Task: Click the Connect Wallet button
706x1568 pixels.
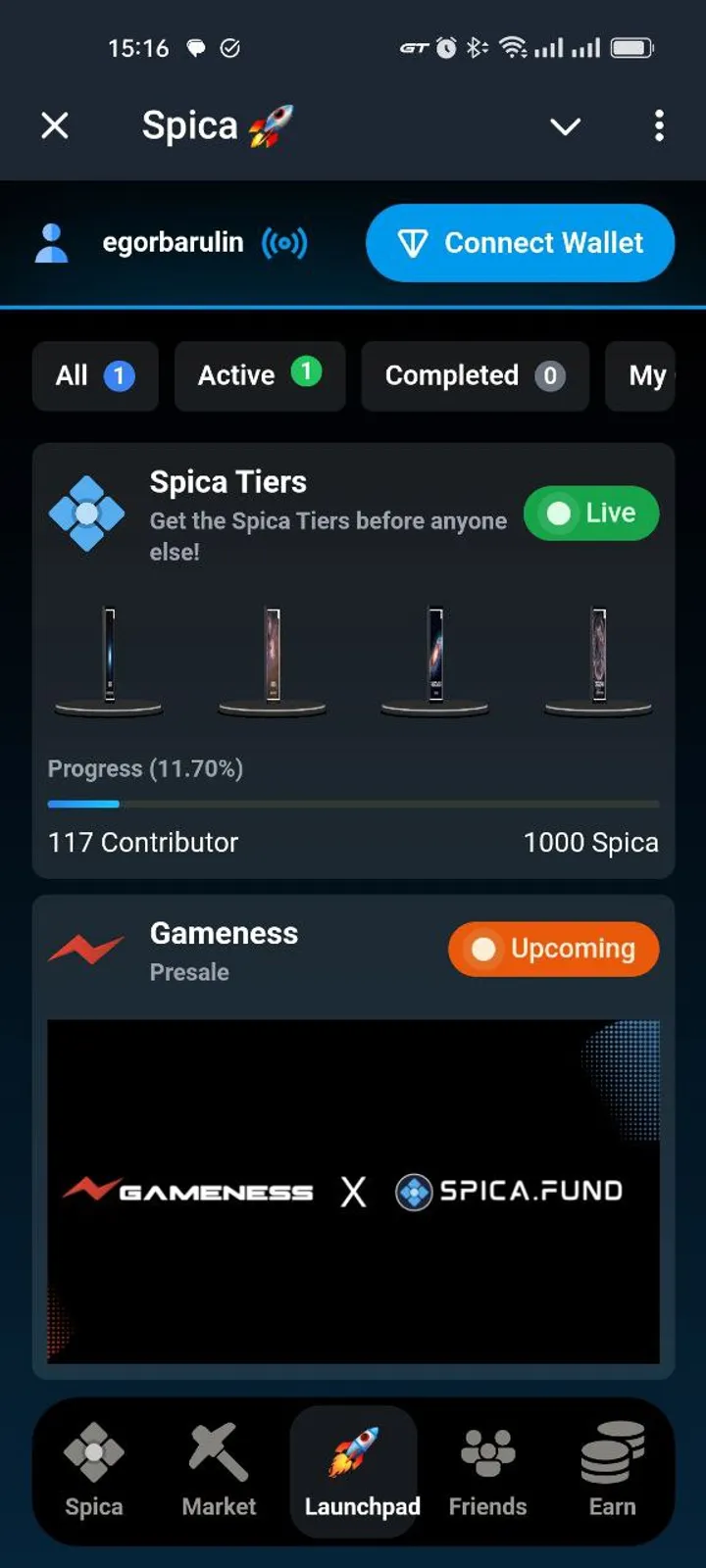Action: pyautogui.click(x=520, y=243)
